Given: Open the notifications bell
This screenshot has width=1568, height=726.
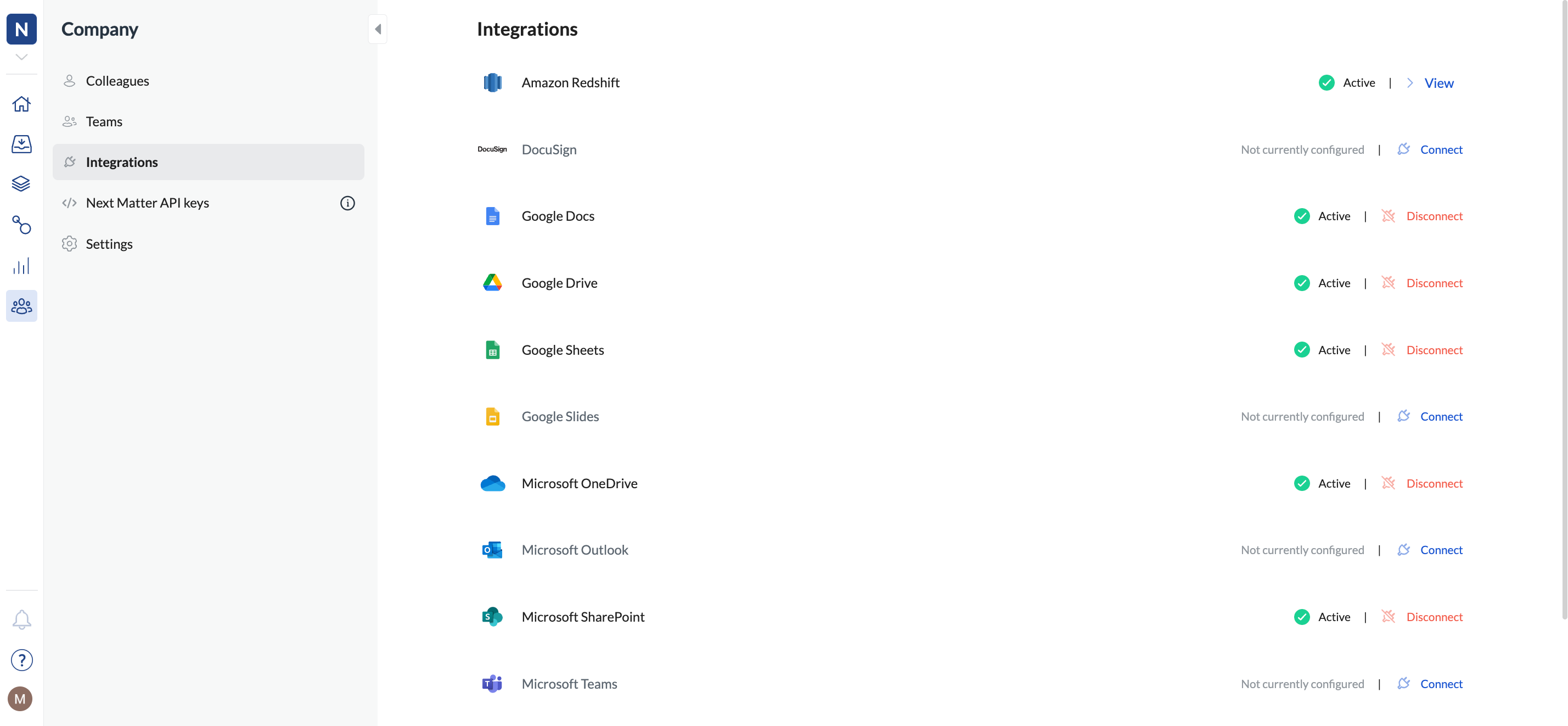Looking at the screenshot, I should 21,619.
